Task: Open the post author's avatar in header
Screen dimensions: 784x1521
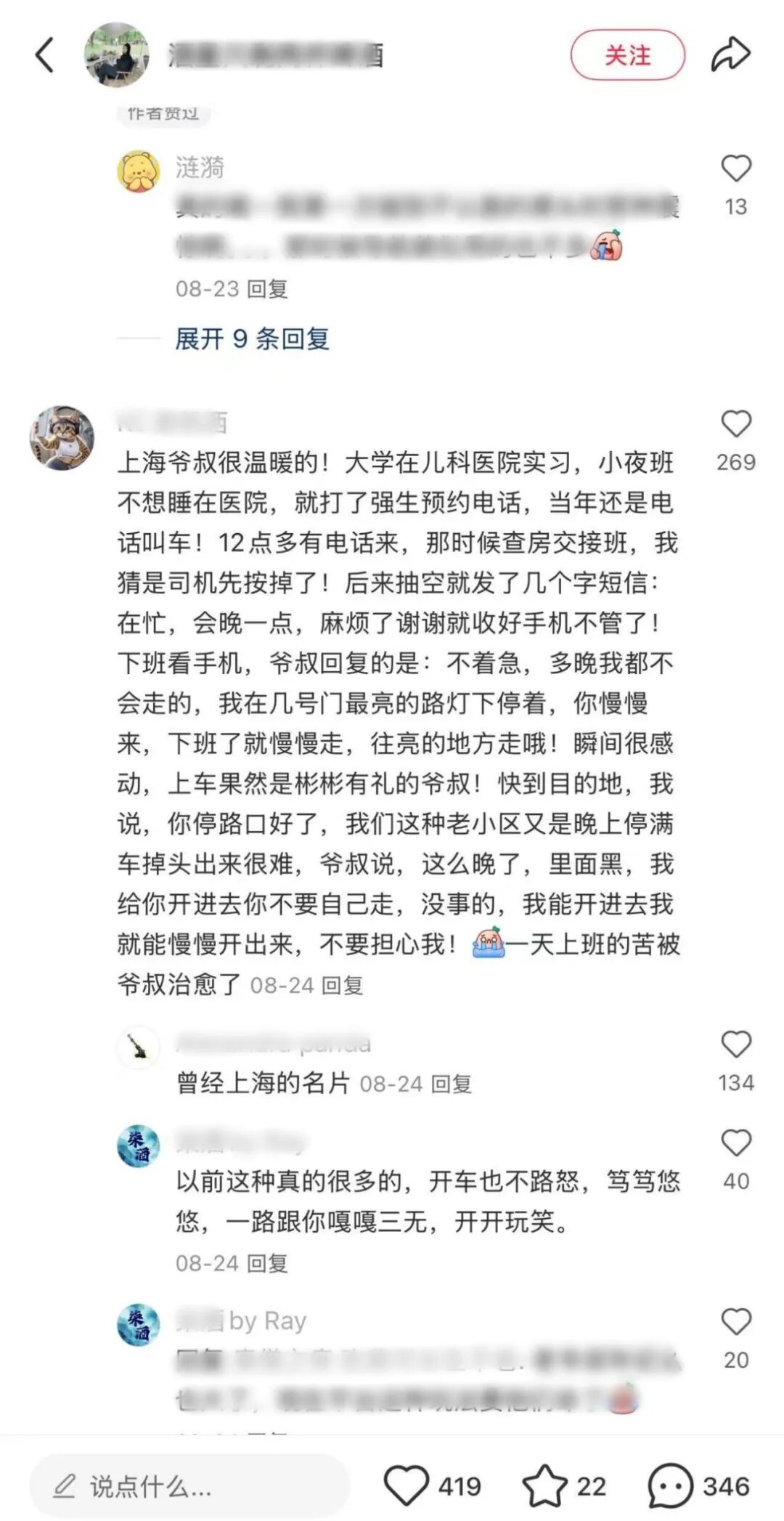Action: point(117,55)
